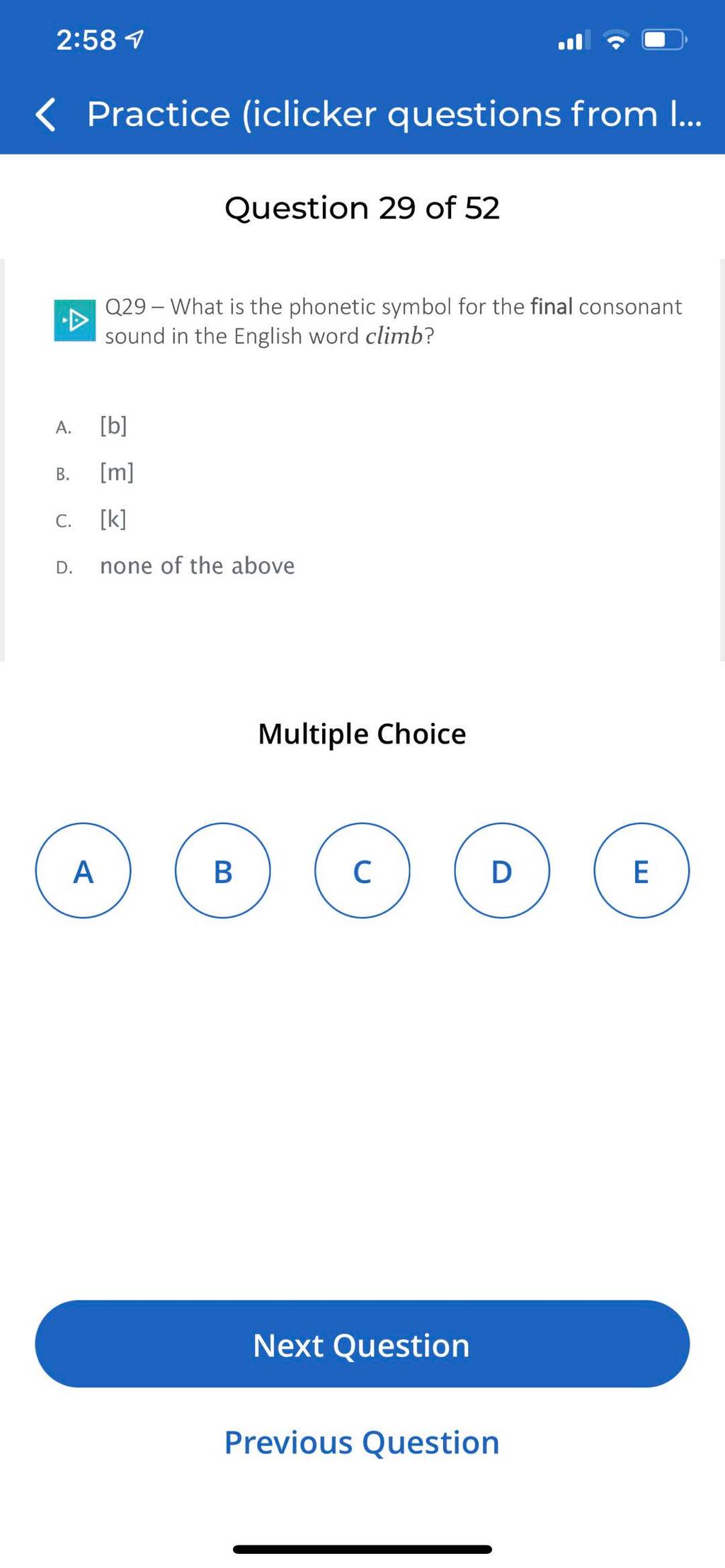The width and height of the screenshot is (725, 1568).
Task: Go back from the Practice screen
Action: pyautogui.click(x=45, y=115)
